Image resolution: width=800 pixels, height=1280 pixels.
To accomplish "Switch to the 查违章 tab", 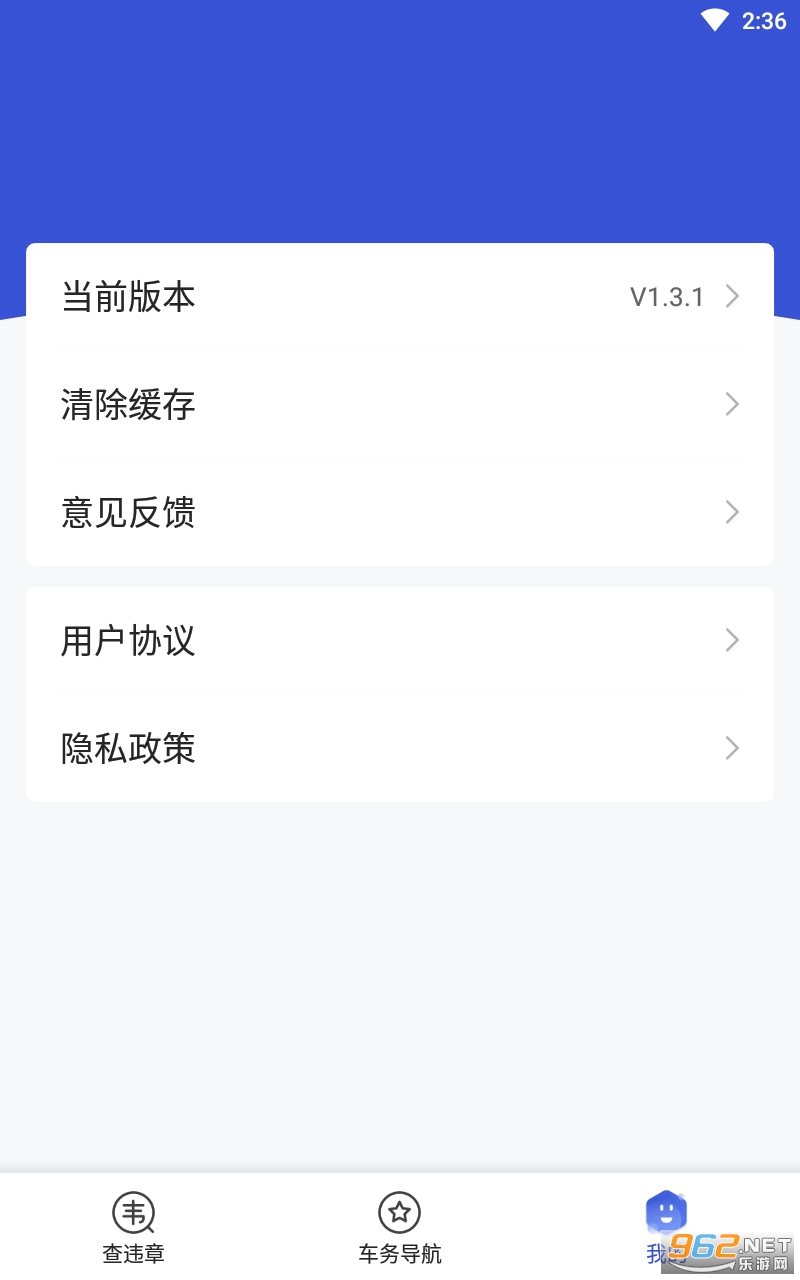I will coord(133,1228).
